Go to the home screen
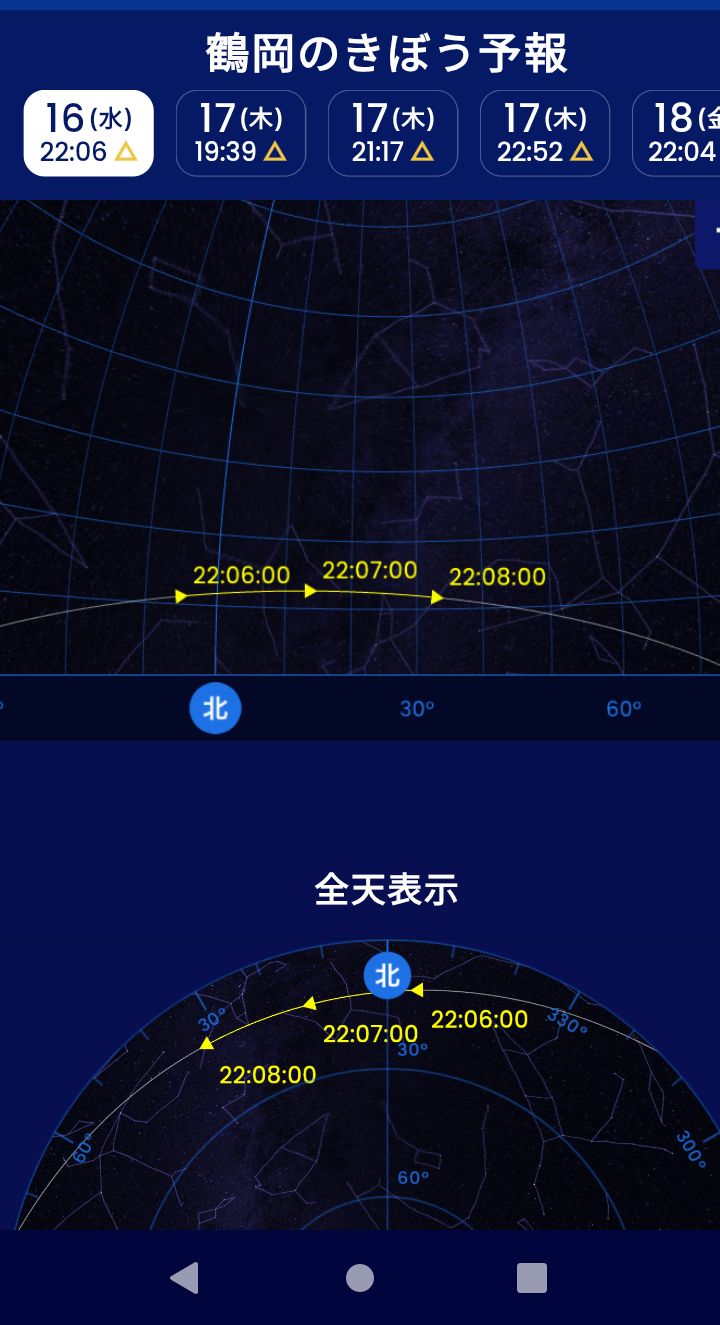Screen dimensions: 720x1325 tap(360, 1277)
